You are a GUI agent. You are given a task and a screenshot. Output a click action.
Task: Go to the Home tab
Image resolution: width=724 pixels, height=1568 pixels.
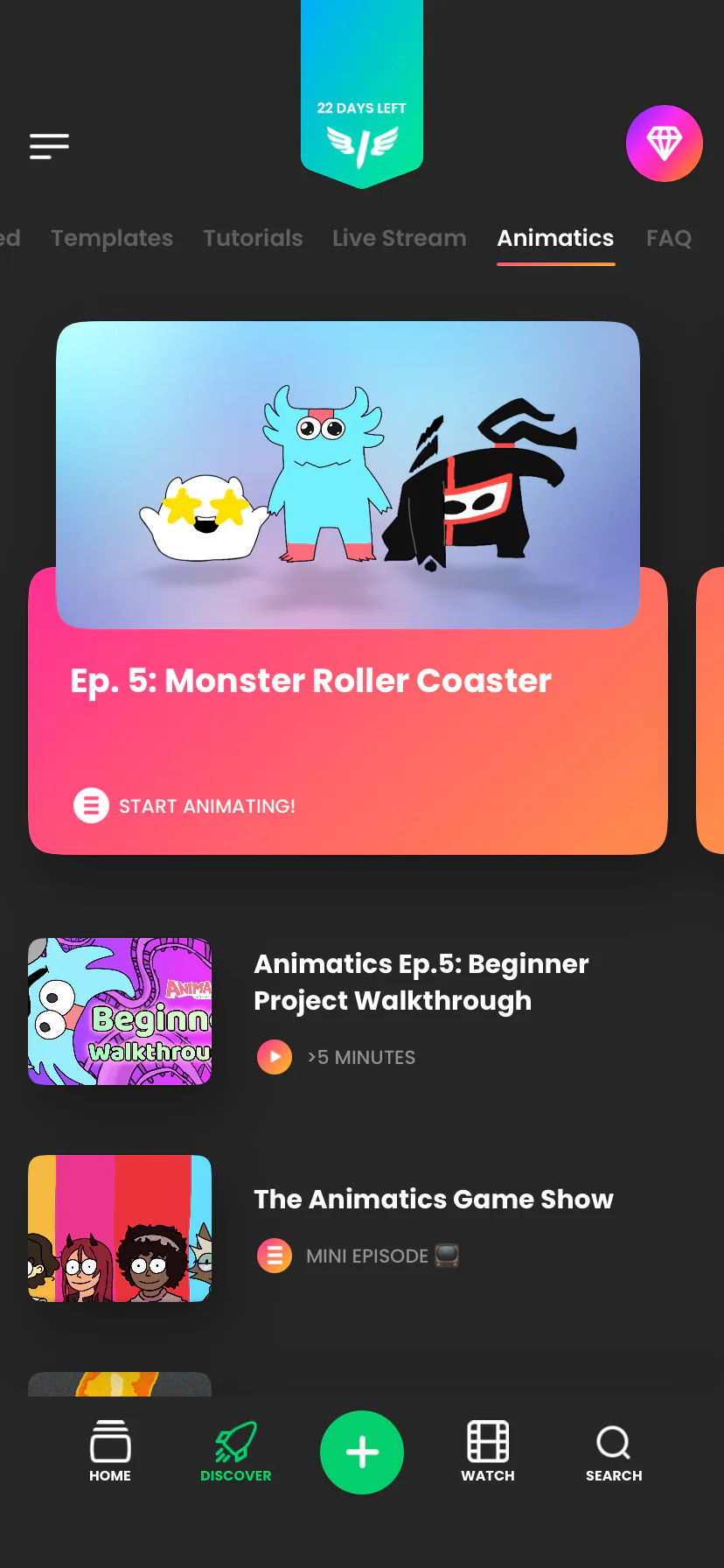pyautogui.click(x=110, y=1452)
